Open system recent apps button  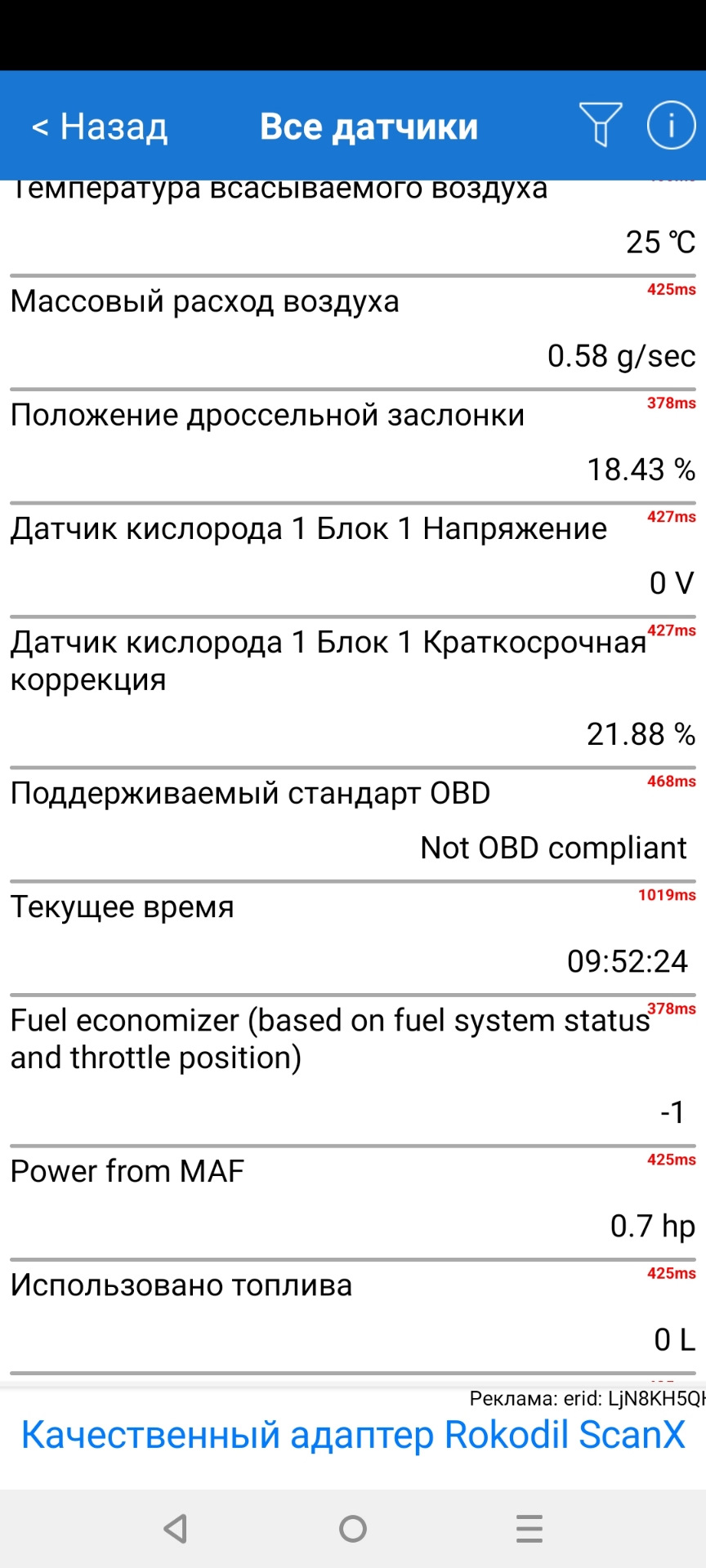click(529, 1528)
